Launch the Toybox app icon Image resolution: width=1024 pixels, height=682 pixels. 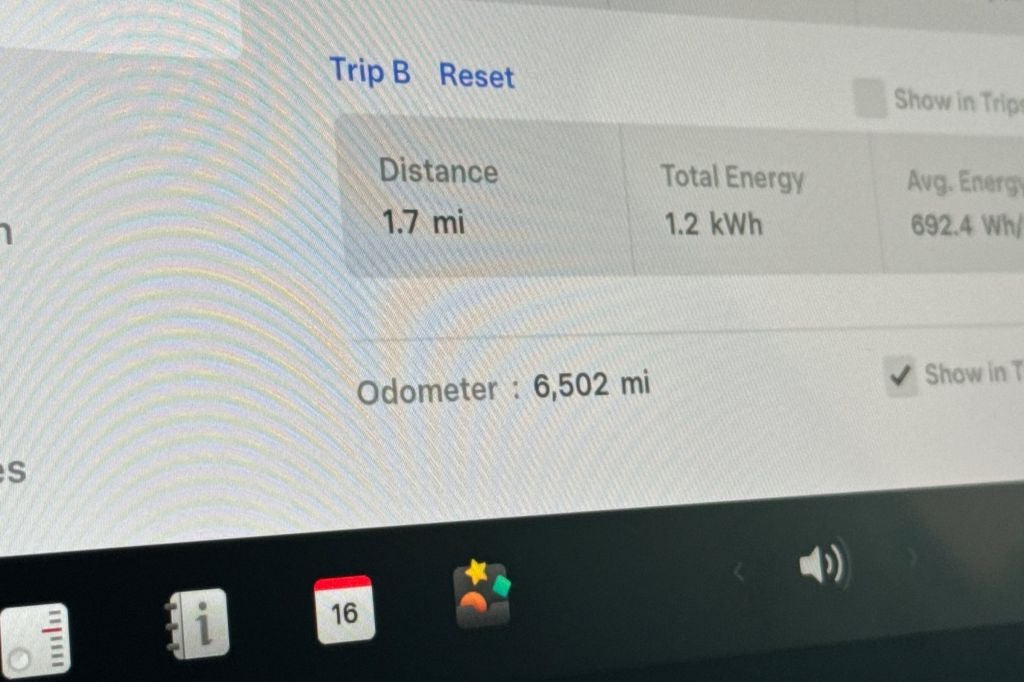click(483, 595)
